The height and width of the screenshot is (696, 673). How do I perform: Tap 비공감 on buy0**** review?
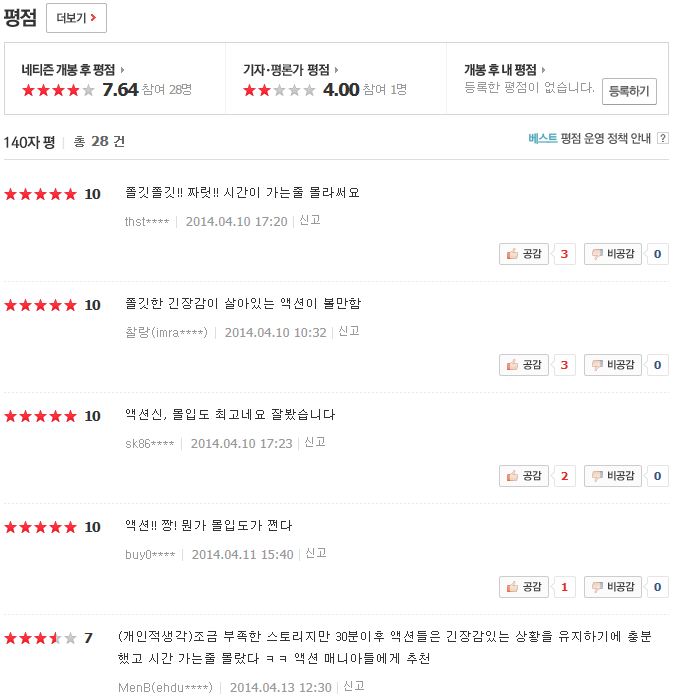tap(613, 587)
